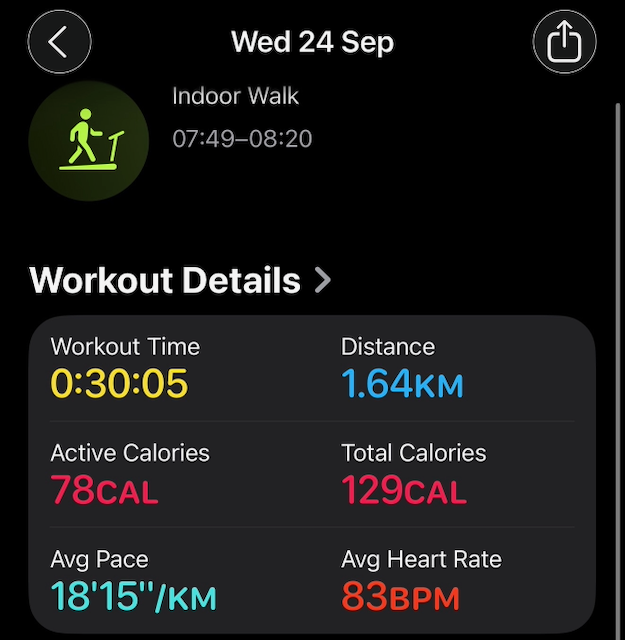Share this Indoor Walk workout
Image resolution: width=625 pixels, height=640 pixels.
pyautogui.click(x=565, y=42)
